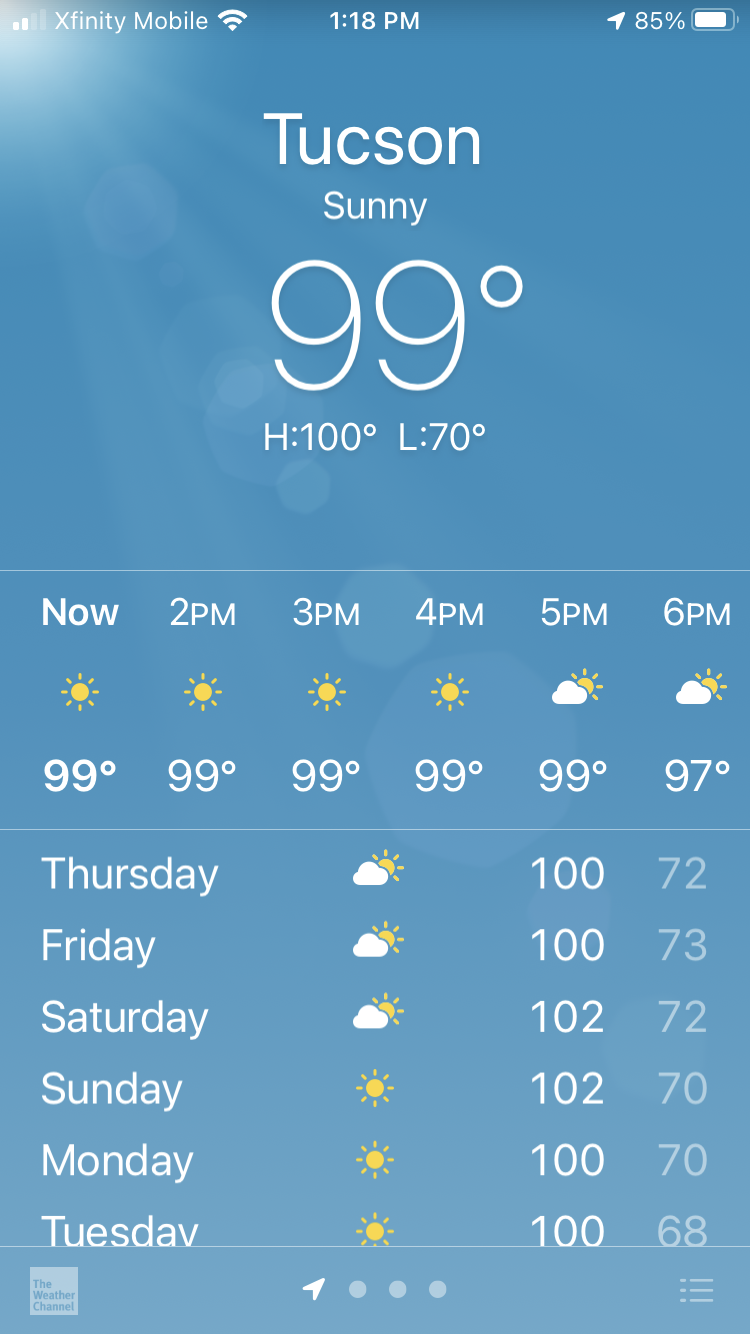Open The Weather Channel link
Viewport: 750px width, 1334px height.
[x=54, y=1290]
